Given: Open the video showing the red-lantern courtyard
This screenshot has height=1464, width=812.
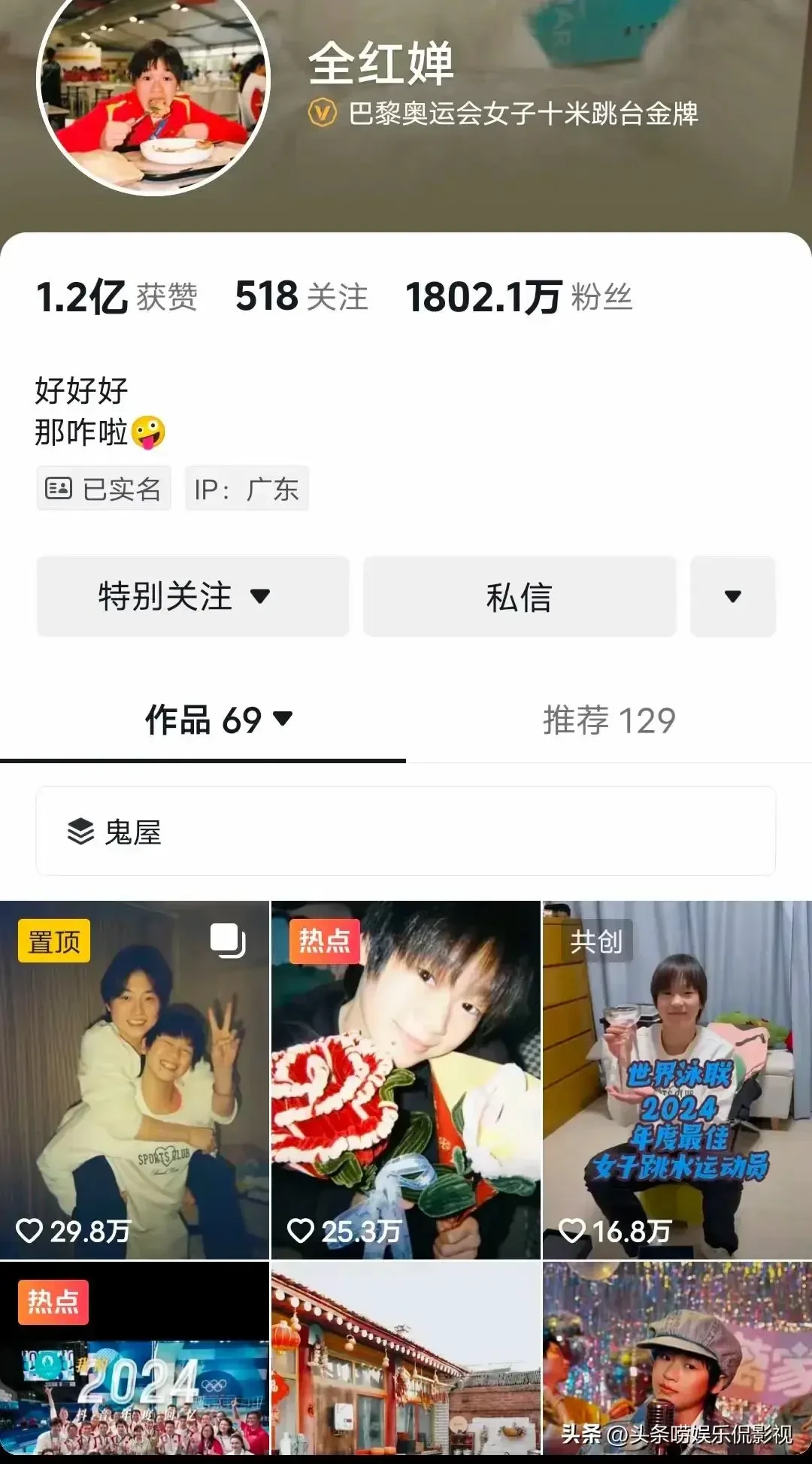Looking at the screenshot, I should pyautogui.click(x=406, y=1362).
